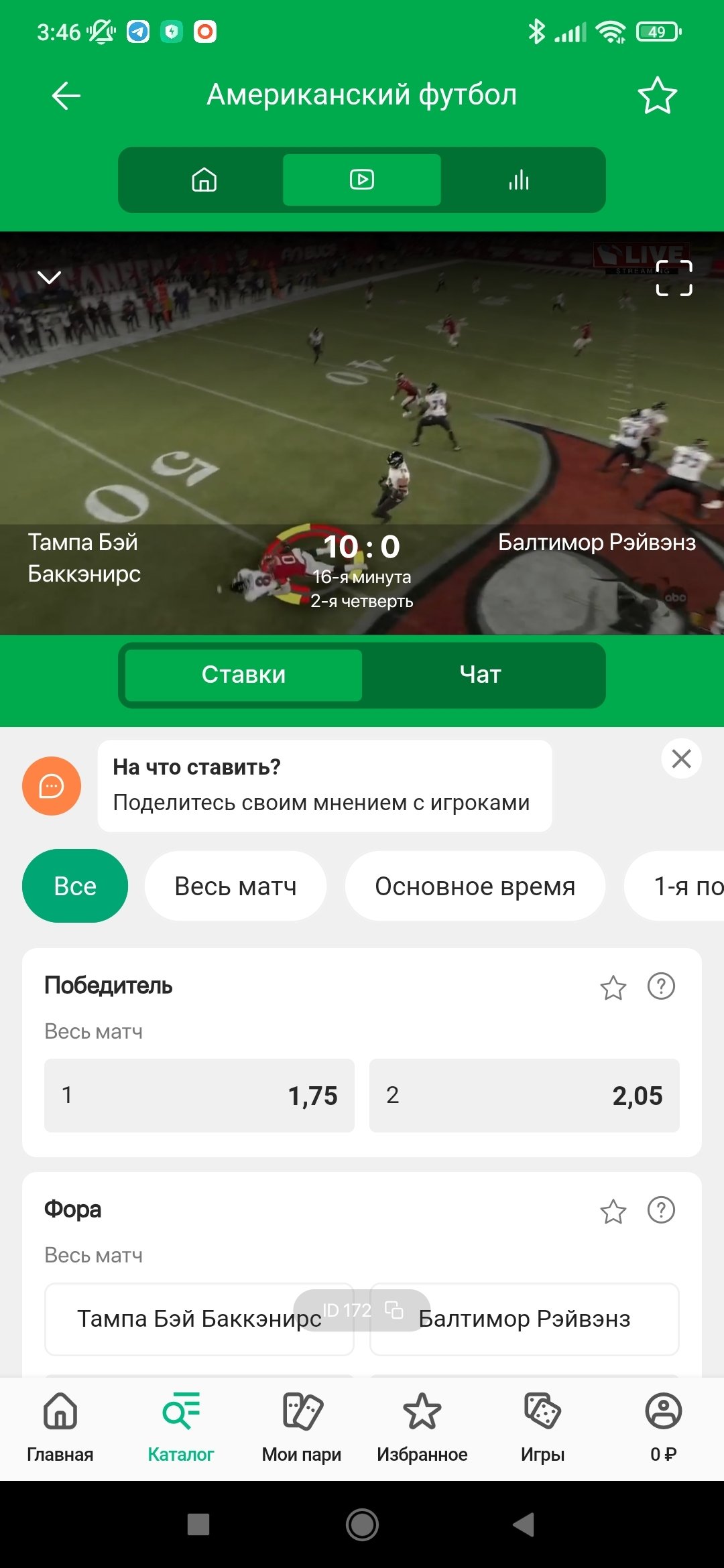The height and width of the screenshot is (1568, 724).
Task: Favorite the Победитель market
Action: [x=613, y=987]
